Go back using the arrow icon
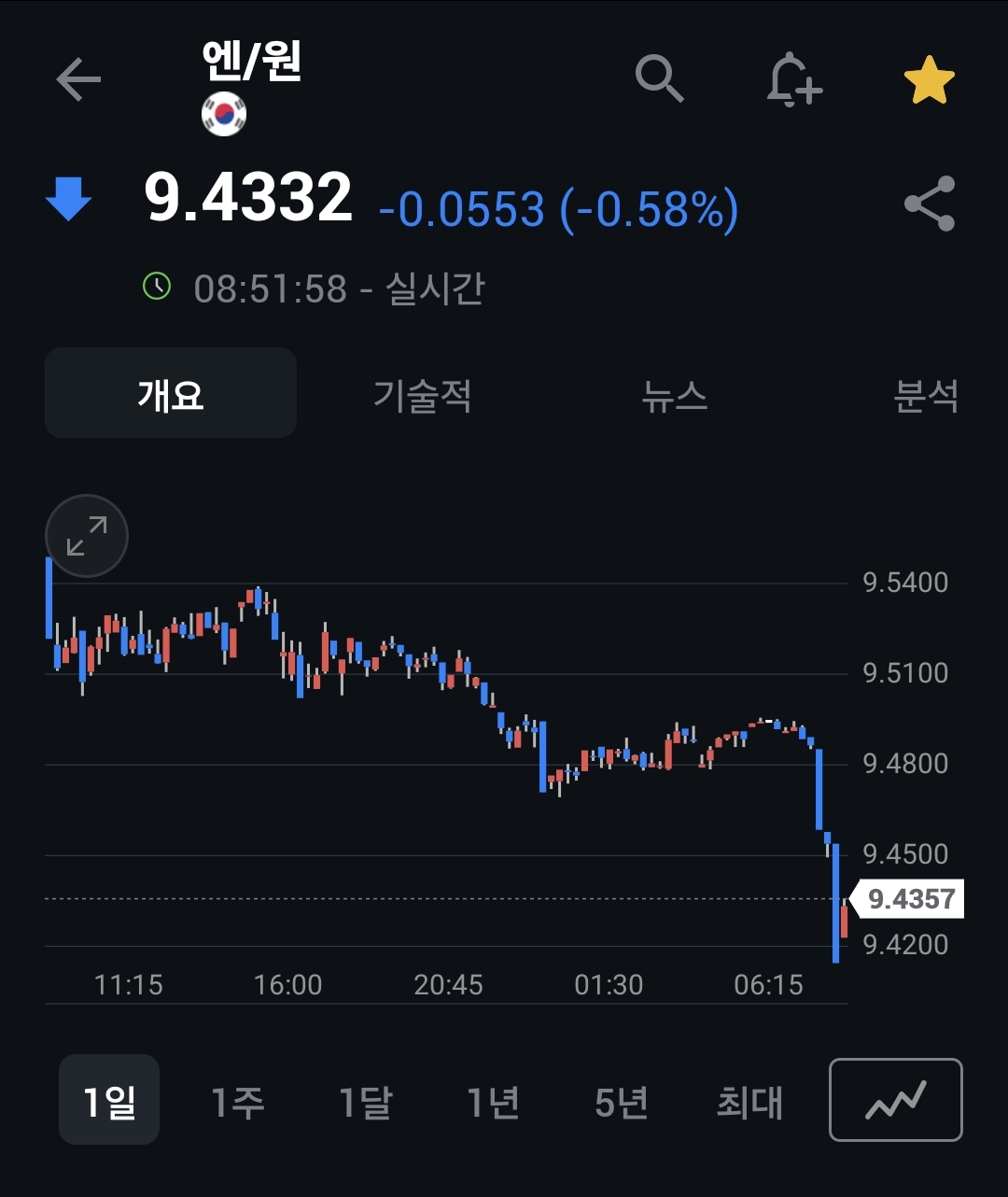Screen dimensions: 1008x1197 (x=78, y=80)
